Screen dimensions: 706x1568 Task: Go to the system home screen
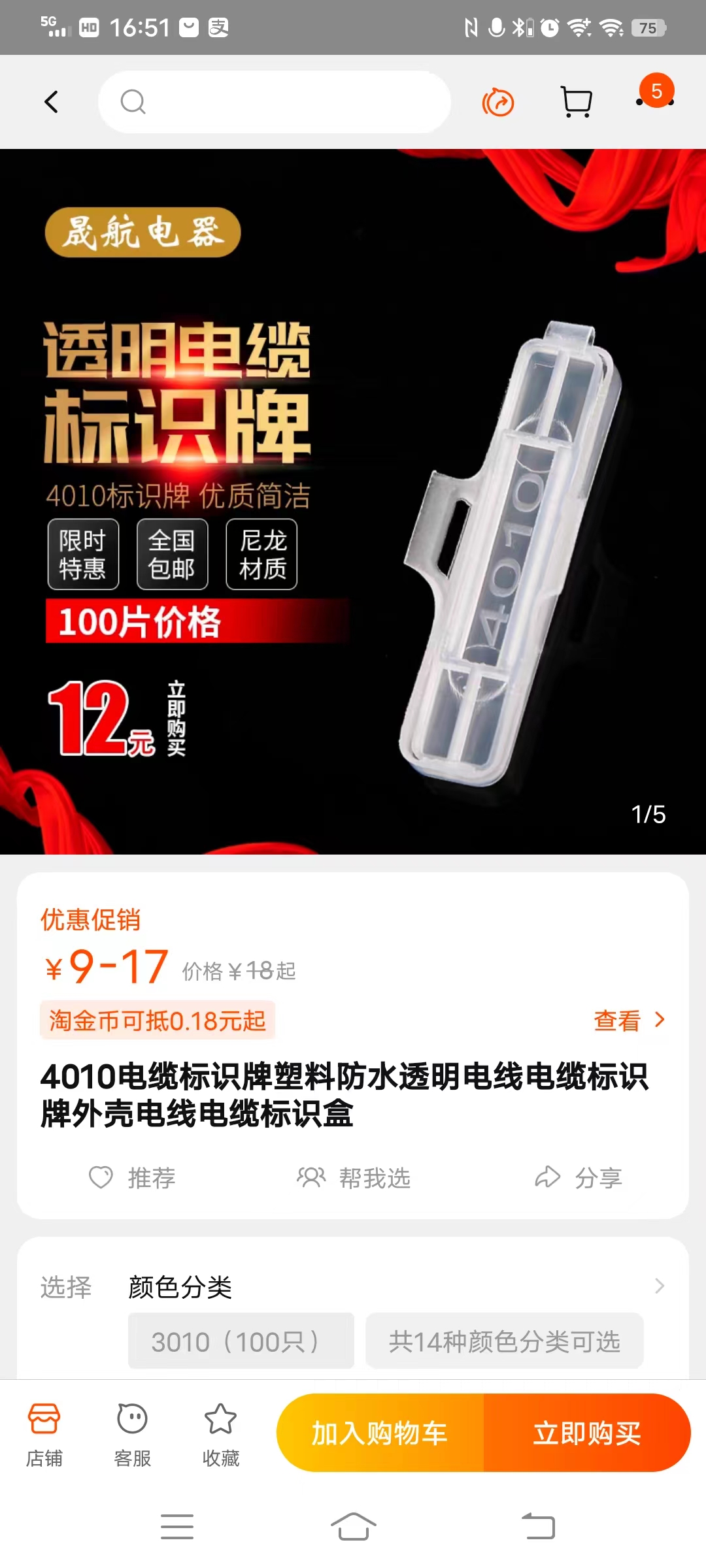(353, 1527)
